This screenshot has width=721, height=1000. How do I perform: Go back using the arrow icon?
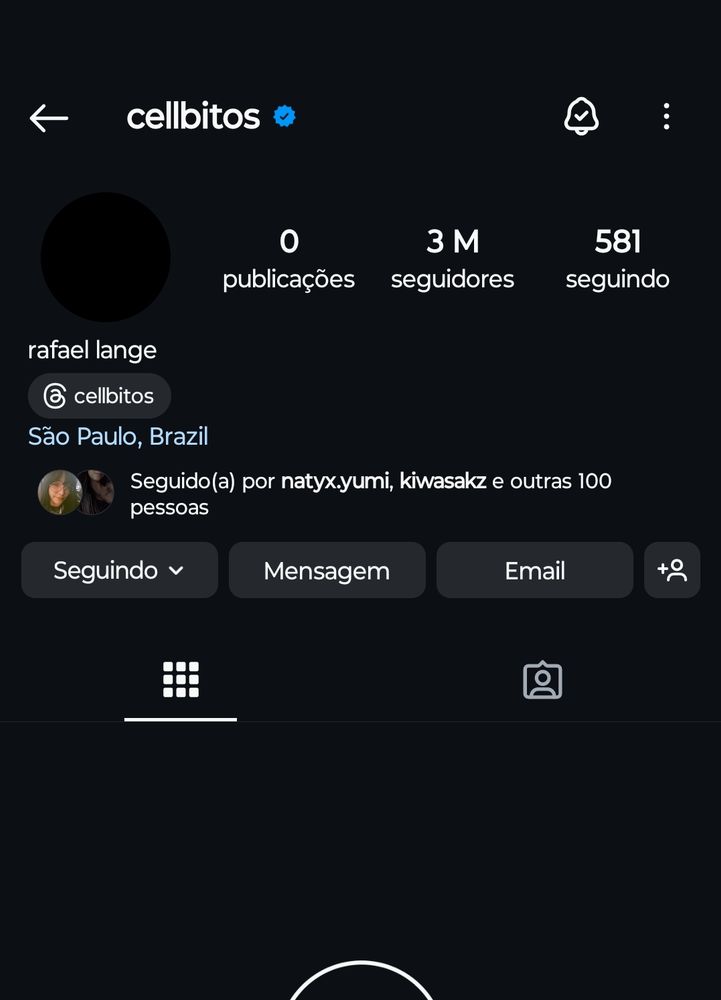tap(48, 118)
